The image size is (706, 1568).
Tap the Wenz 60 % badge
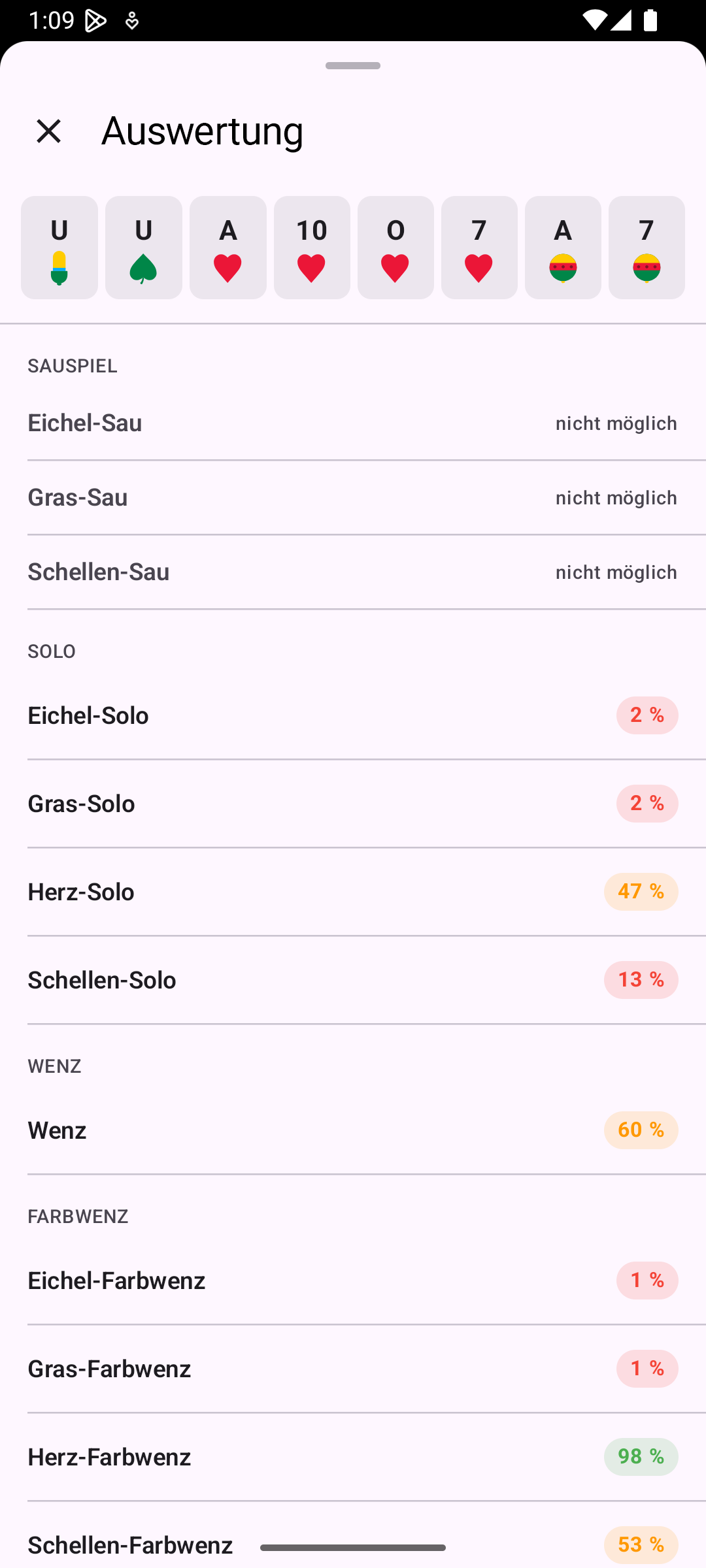click(x=641, y=1130)
